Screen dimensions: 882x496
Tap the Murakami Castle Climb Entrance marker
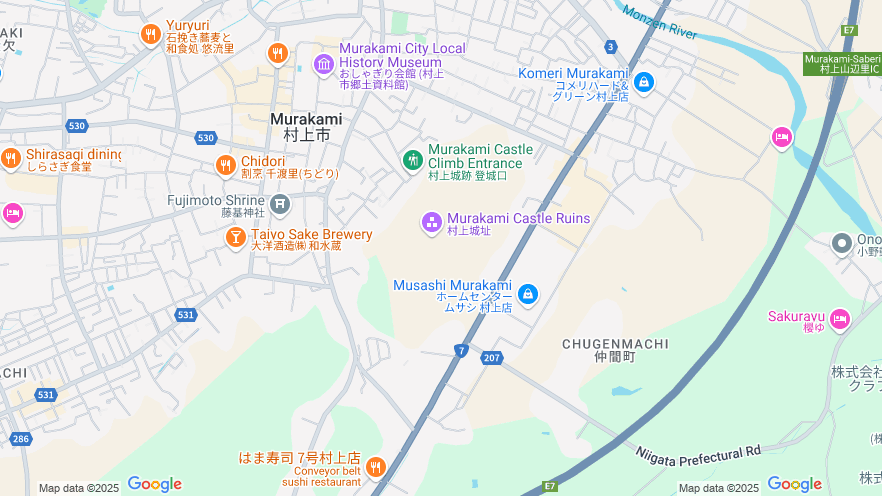(412, 160)
